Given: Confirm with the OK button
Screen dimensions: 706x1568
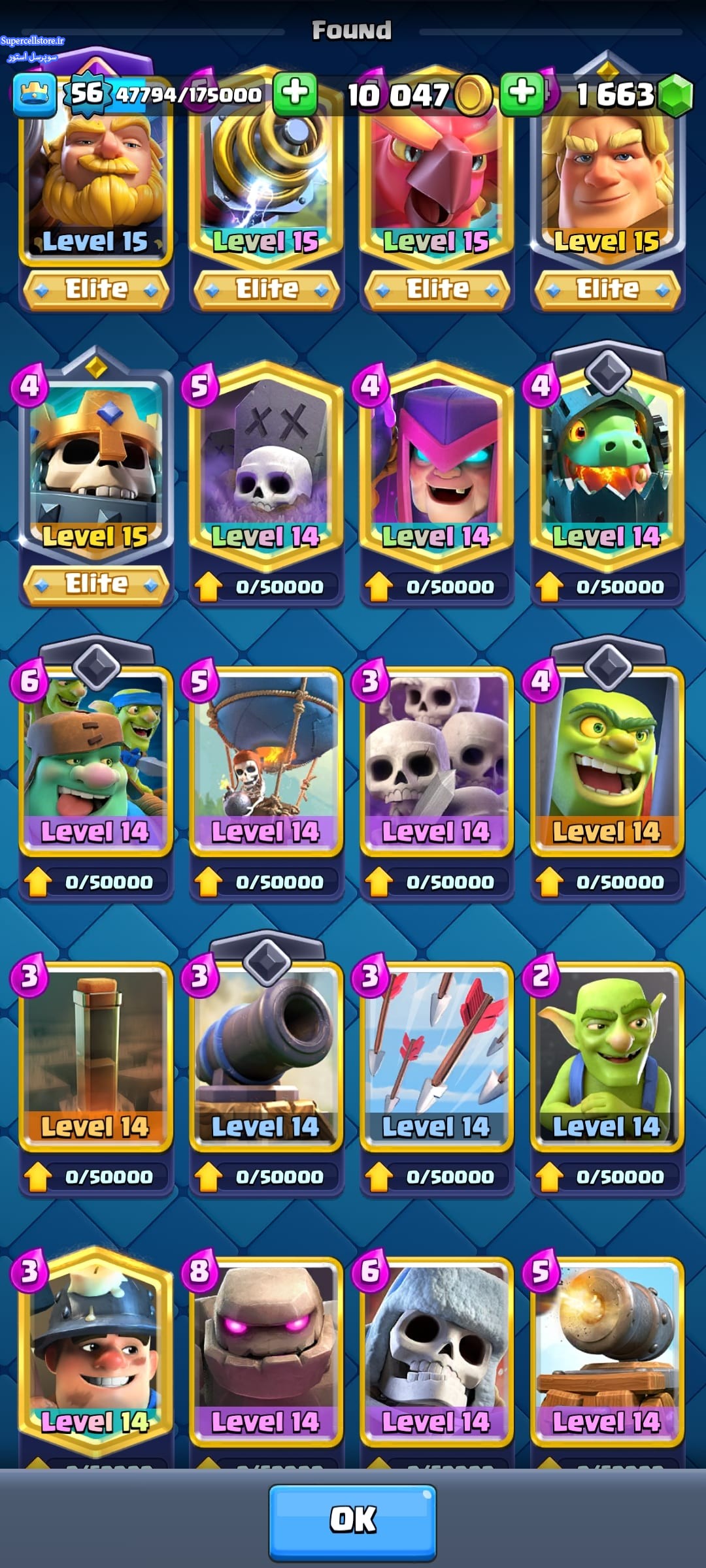Looking at the screenshot, I should (352, 1522).
